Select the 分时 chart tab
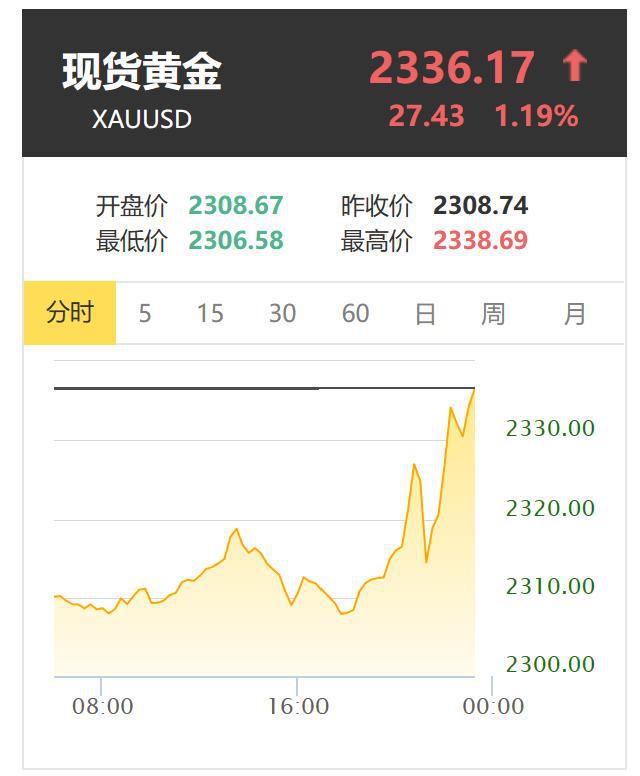The width and height of the screenshot is (640, 776). click(70, 313)
